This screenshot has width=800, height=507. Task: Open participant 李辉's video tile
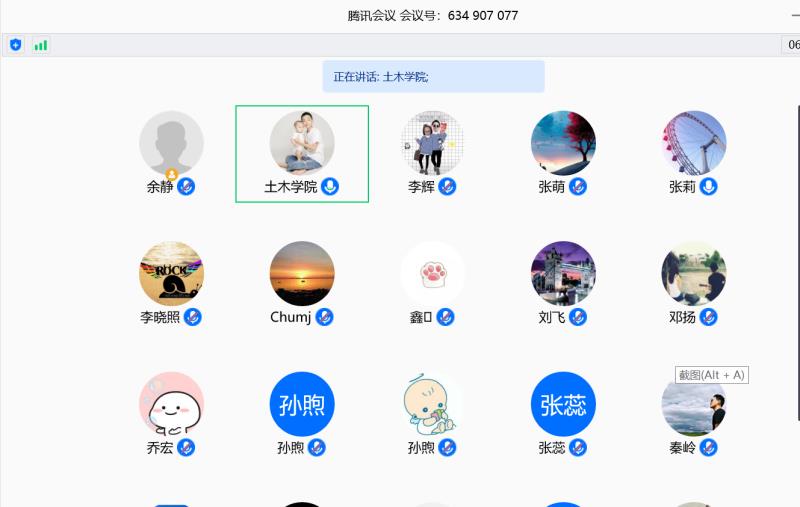click(x=432, y=143)
